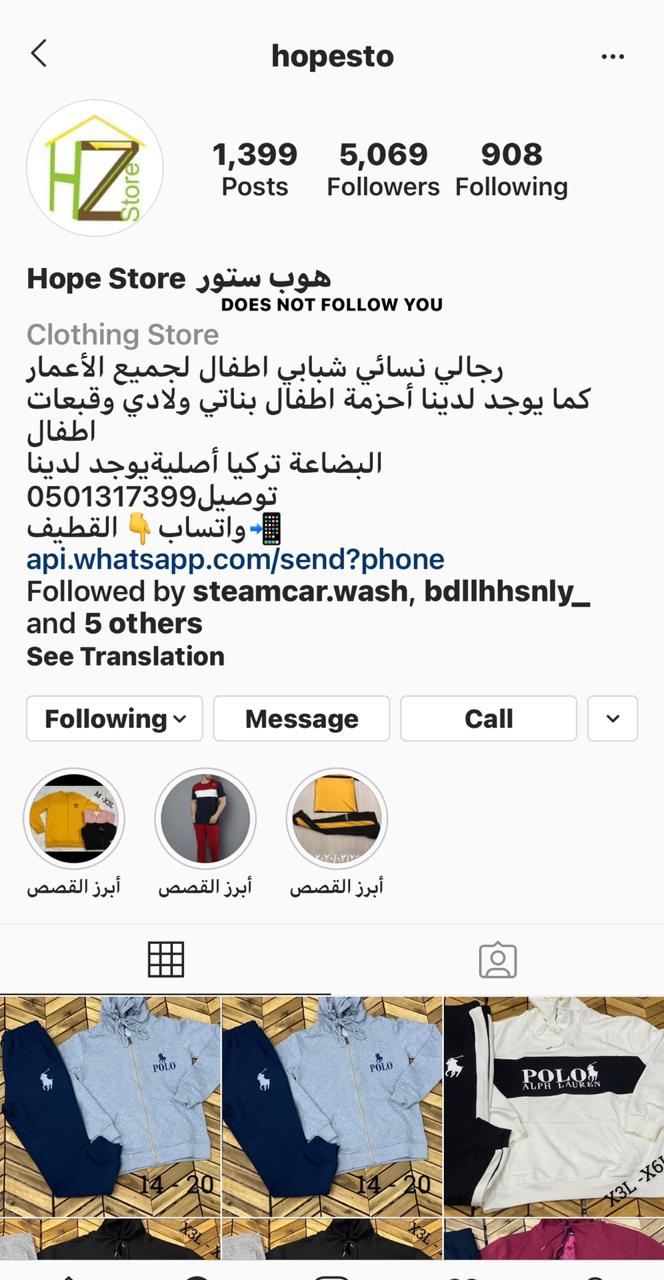
Task: View the Hope Store profile picture
Action: click(x=94, y=168)
